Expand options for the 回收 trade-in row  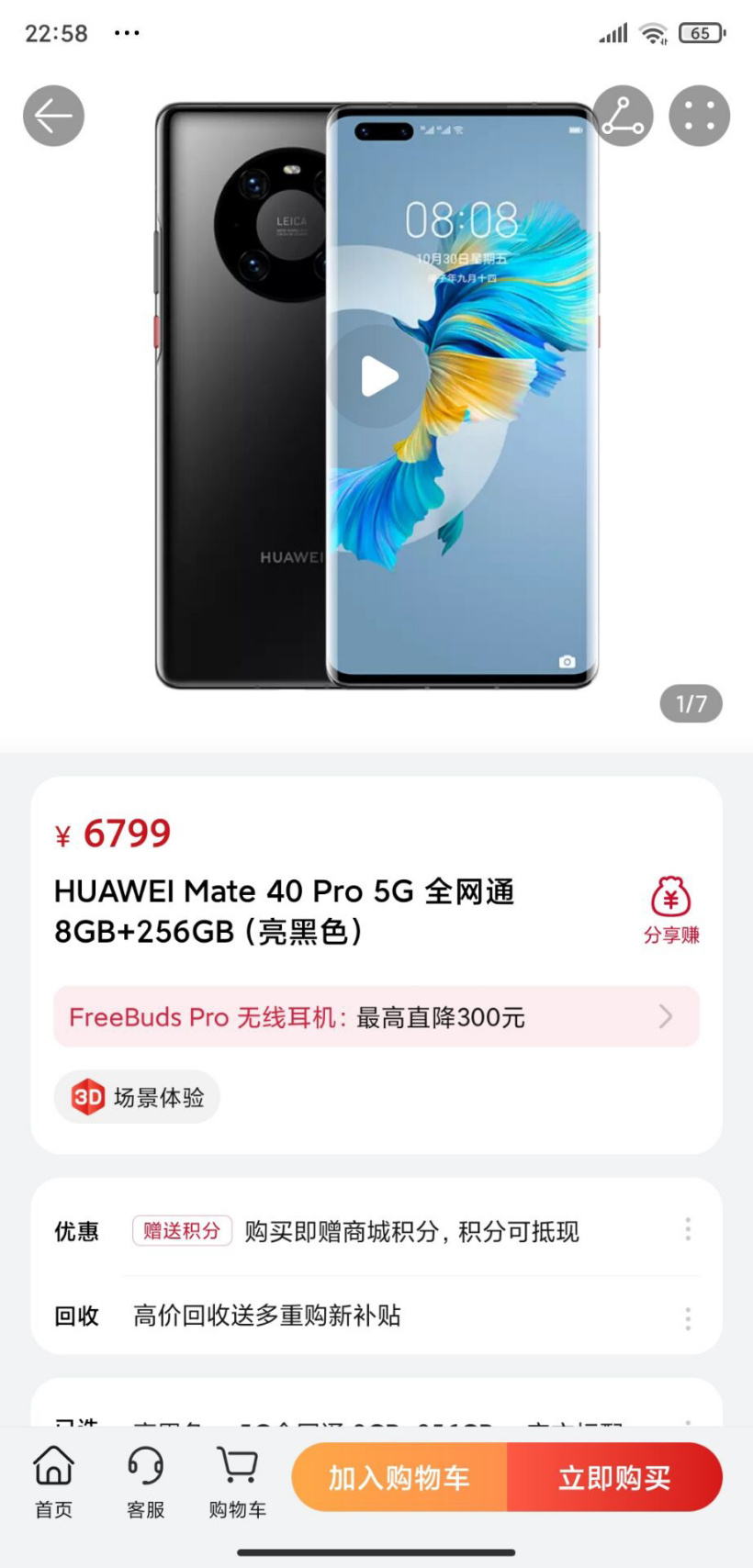coord(686,1317)
